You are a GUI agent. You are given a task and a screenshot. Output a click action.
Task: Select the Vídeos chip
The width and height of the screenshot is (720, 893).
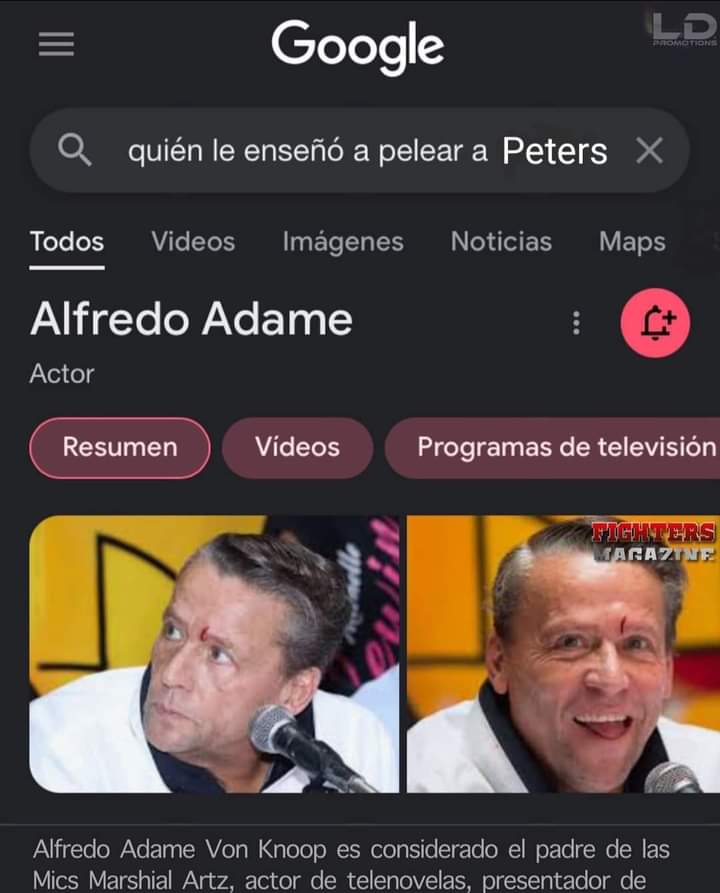point(297,447)
